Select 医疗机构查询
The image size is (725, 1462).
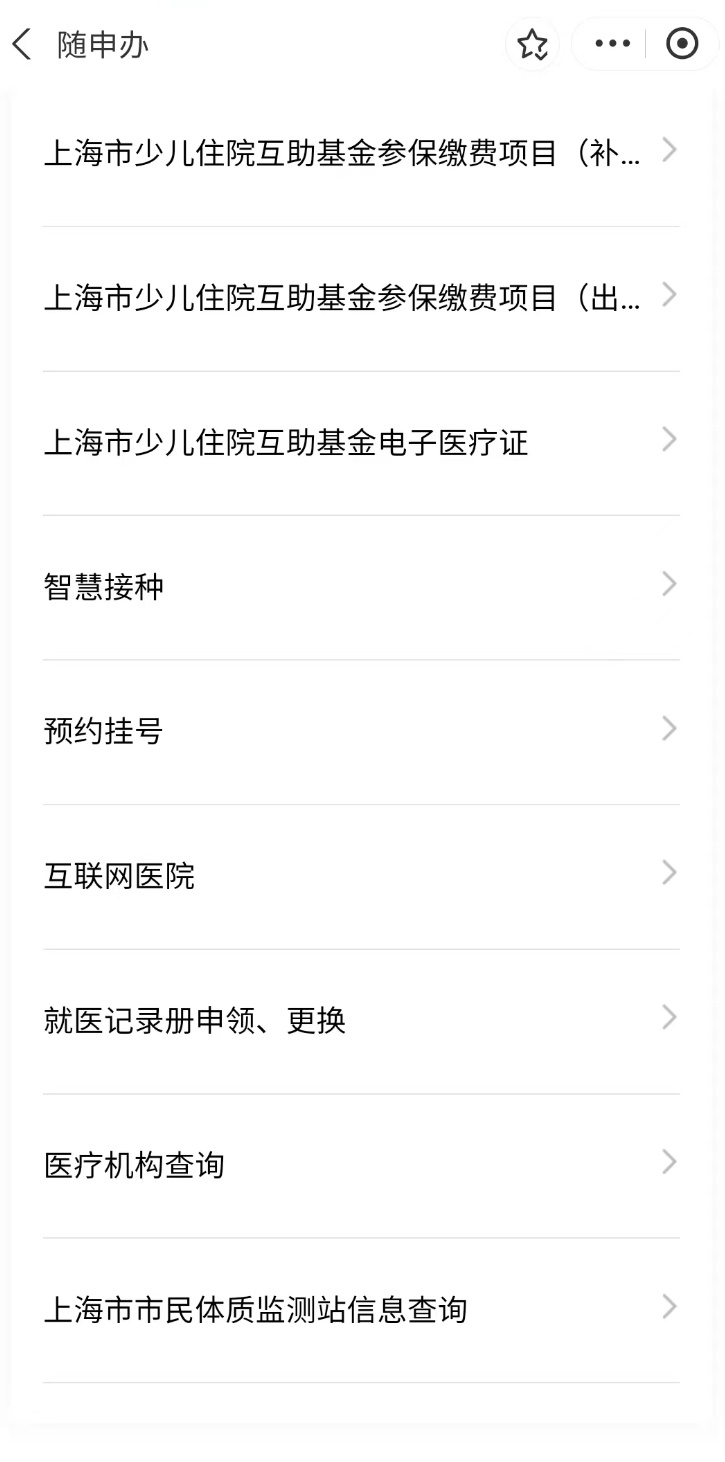[360, 1165]
